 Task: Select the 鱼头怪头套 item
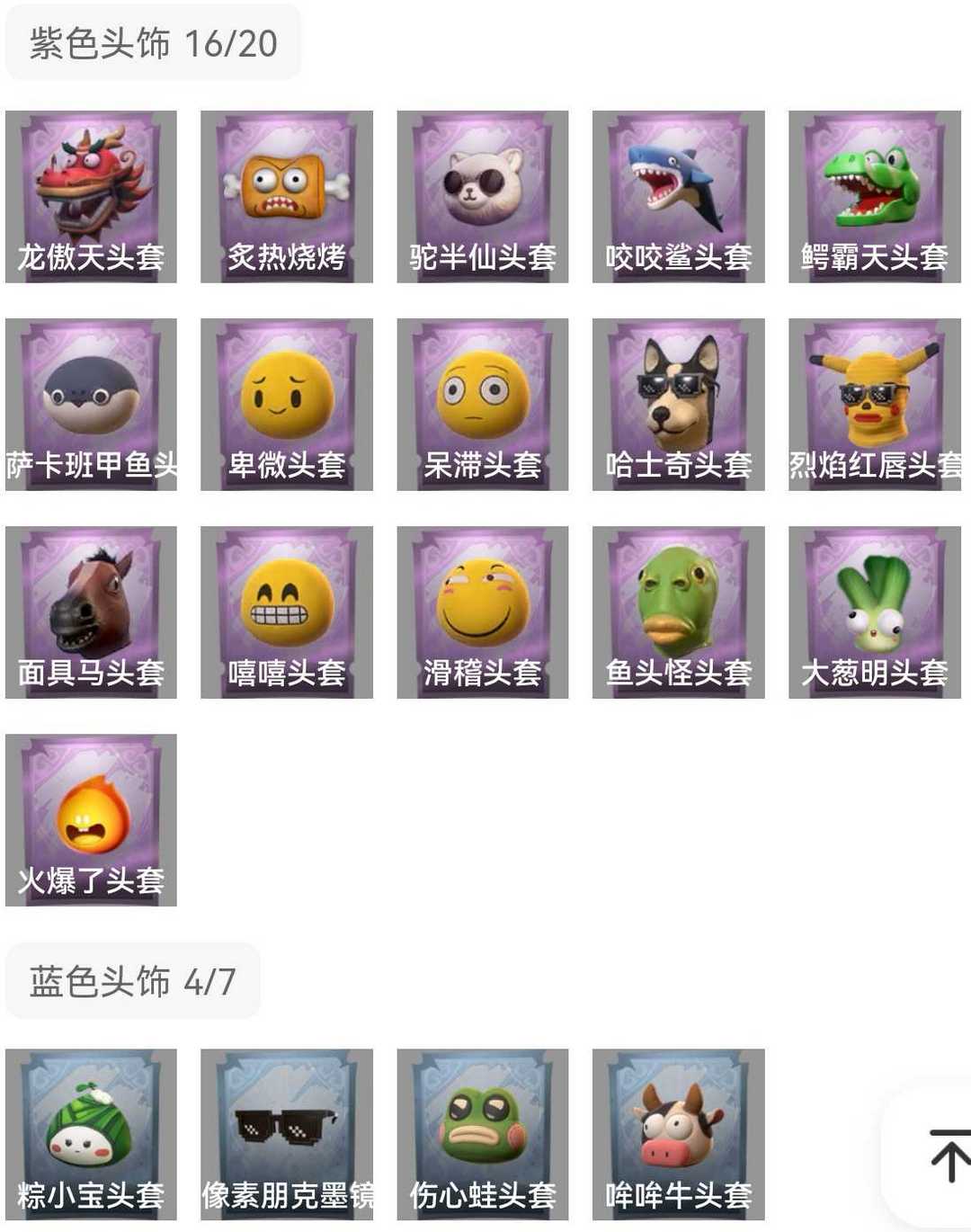679,612
